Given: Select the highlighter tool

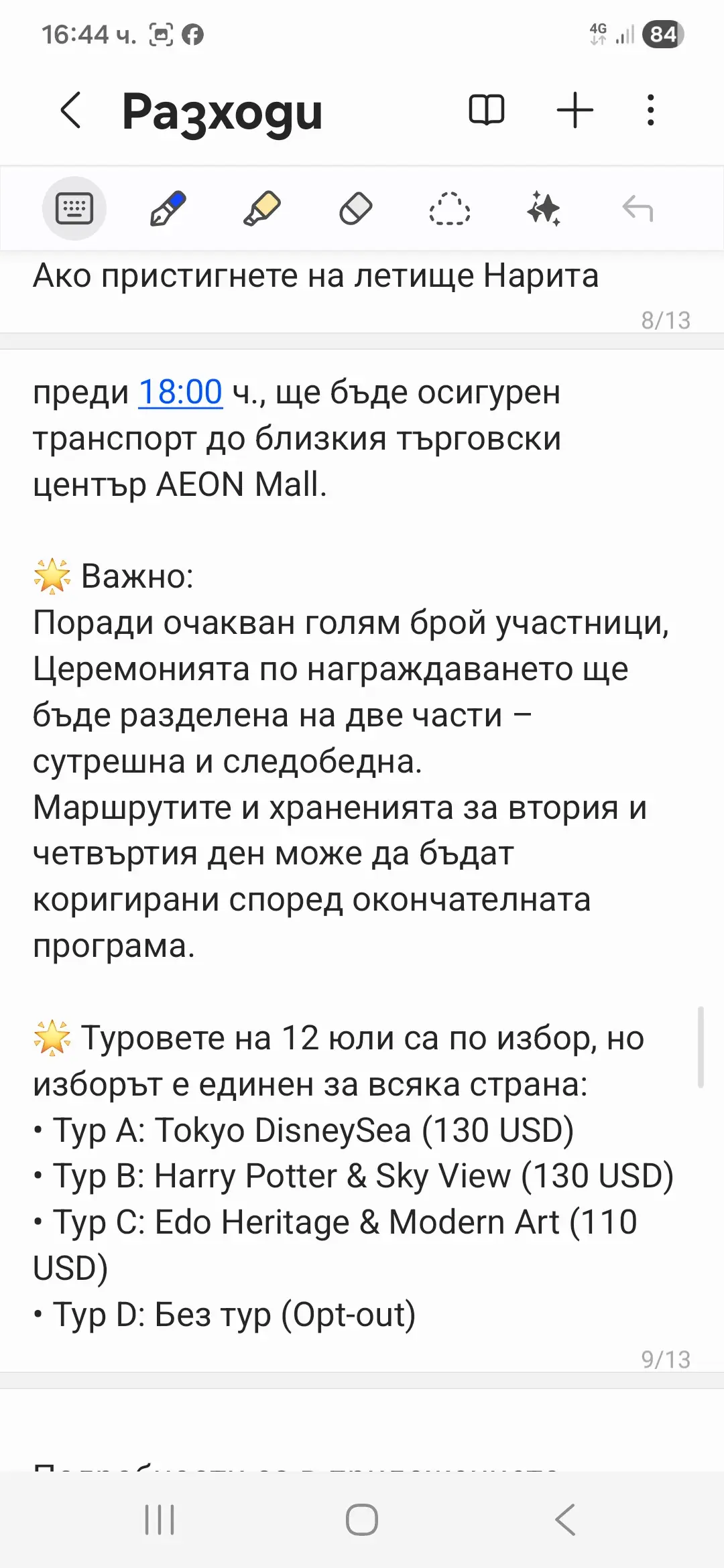Looking at the screenshot, I should click(x=261, y=208).
